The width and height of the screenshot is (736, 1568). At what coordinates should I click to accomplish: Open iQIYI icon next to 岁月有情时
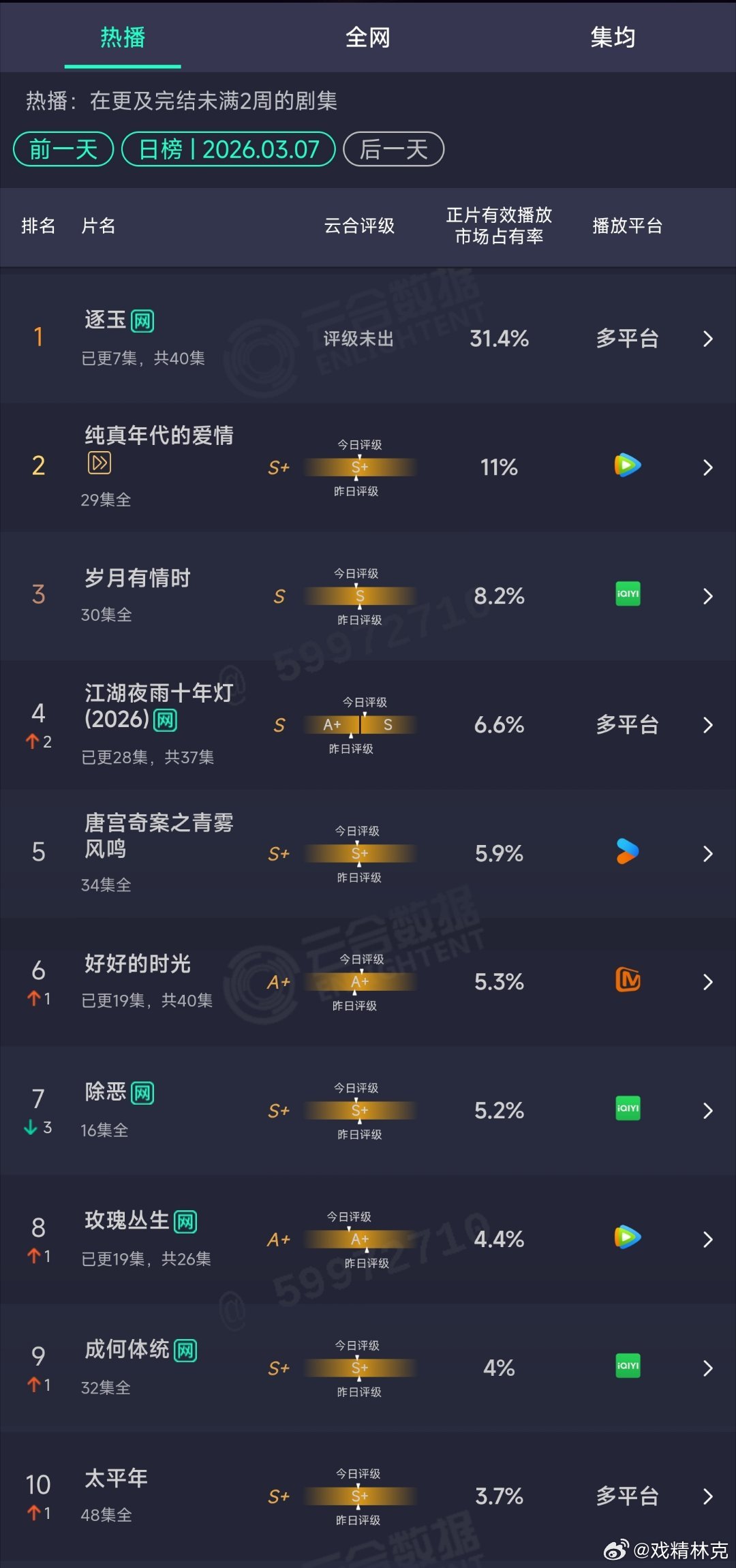tap(626, 594)
